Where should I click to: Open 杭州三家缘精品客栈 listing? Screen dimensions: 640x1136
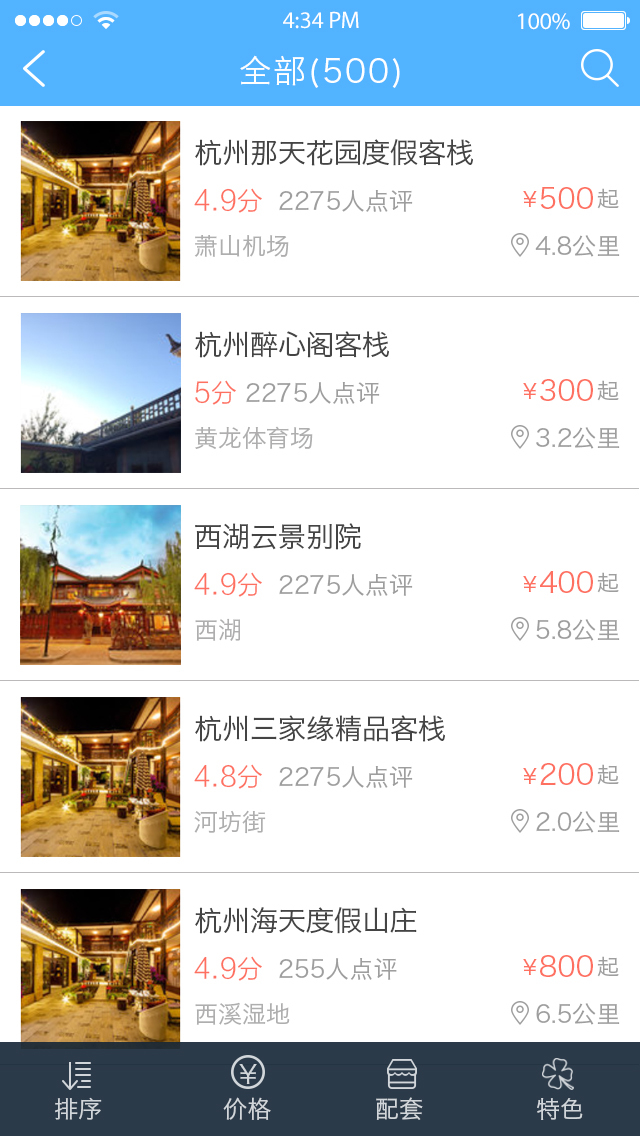320,729
